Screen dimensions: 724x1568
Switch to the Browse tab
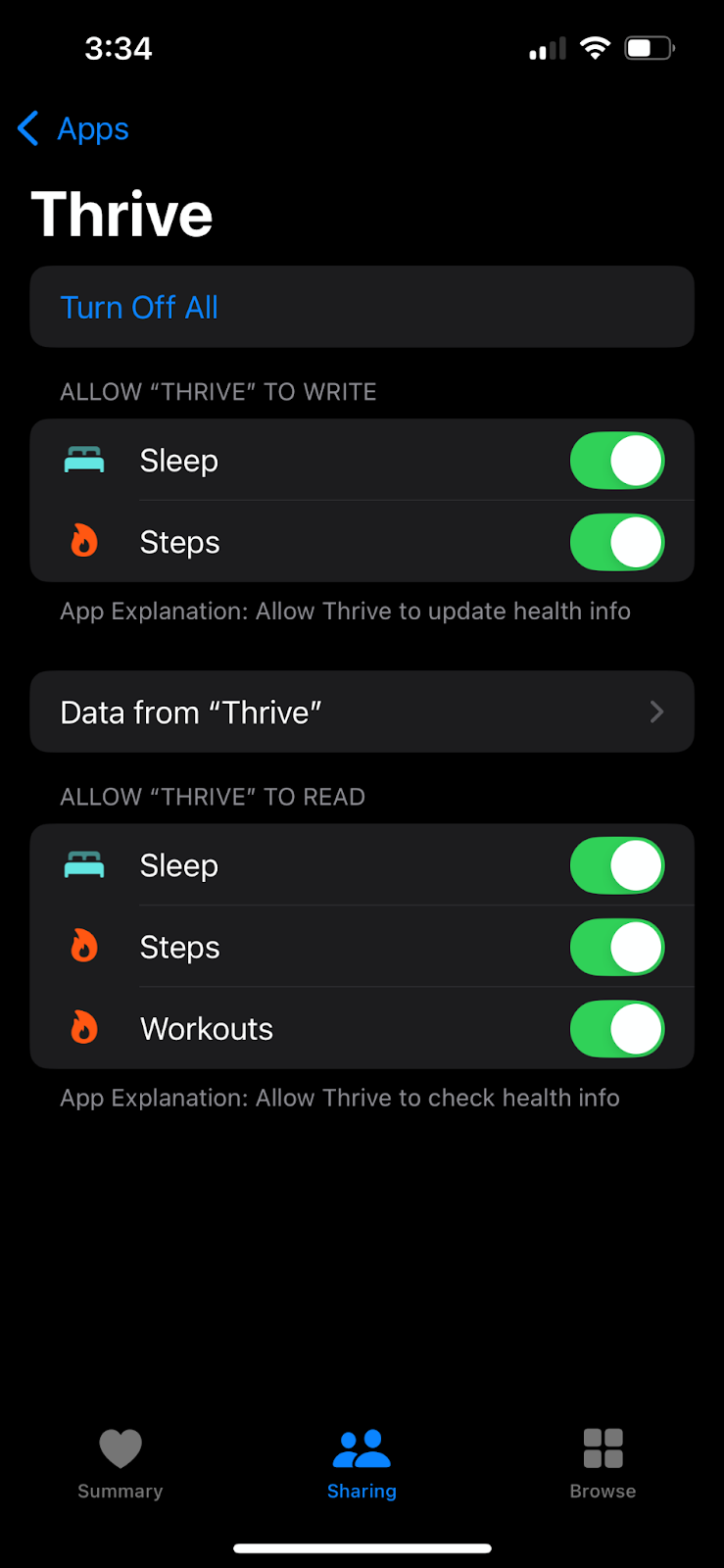[x=602, y=1463]
